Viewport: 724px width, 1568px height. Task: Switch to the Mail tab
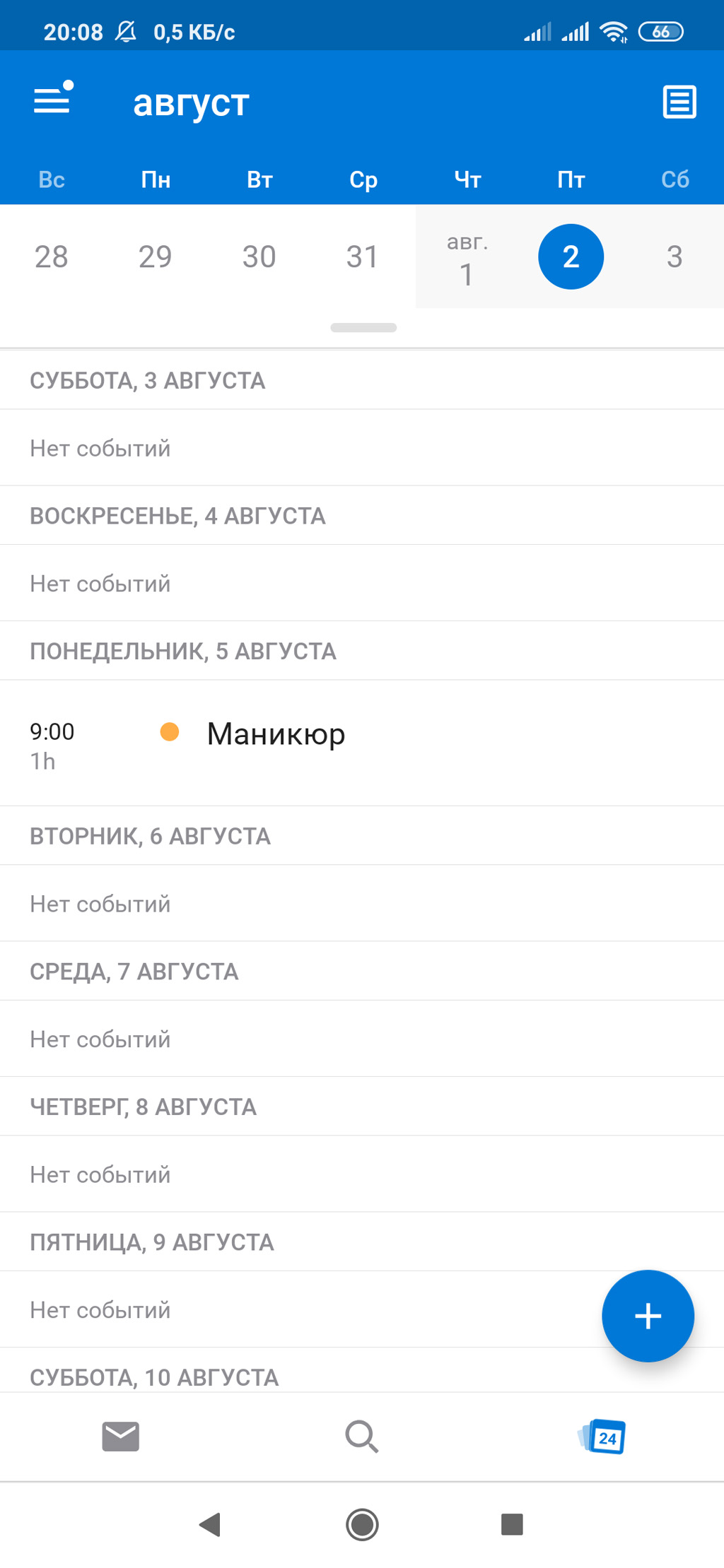[x=121, y=1437]
